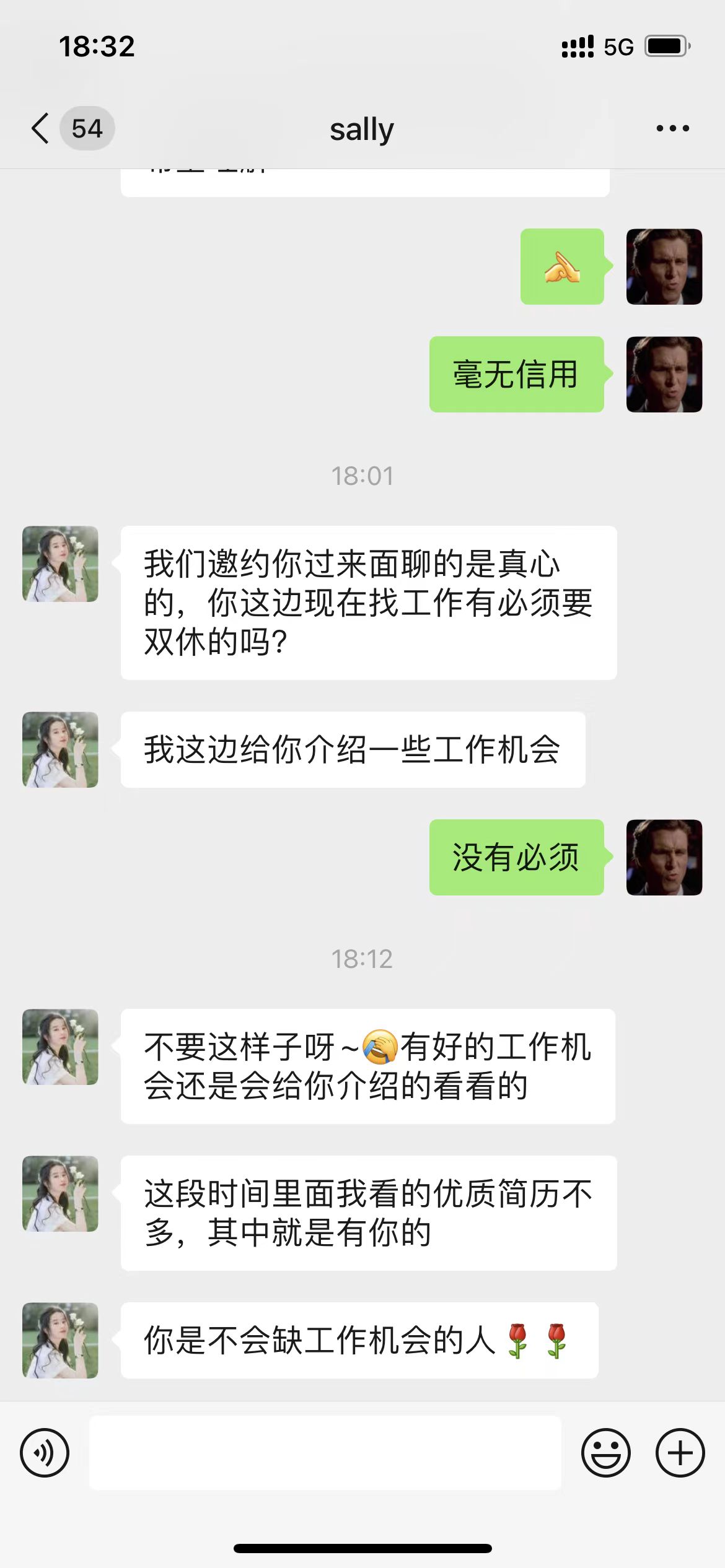
Task: Open sally's avatar beside the 双休 question
Action: point(60,564)
